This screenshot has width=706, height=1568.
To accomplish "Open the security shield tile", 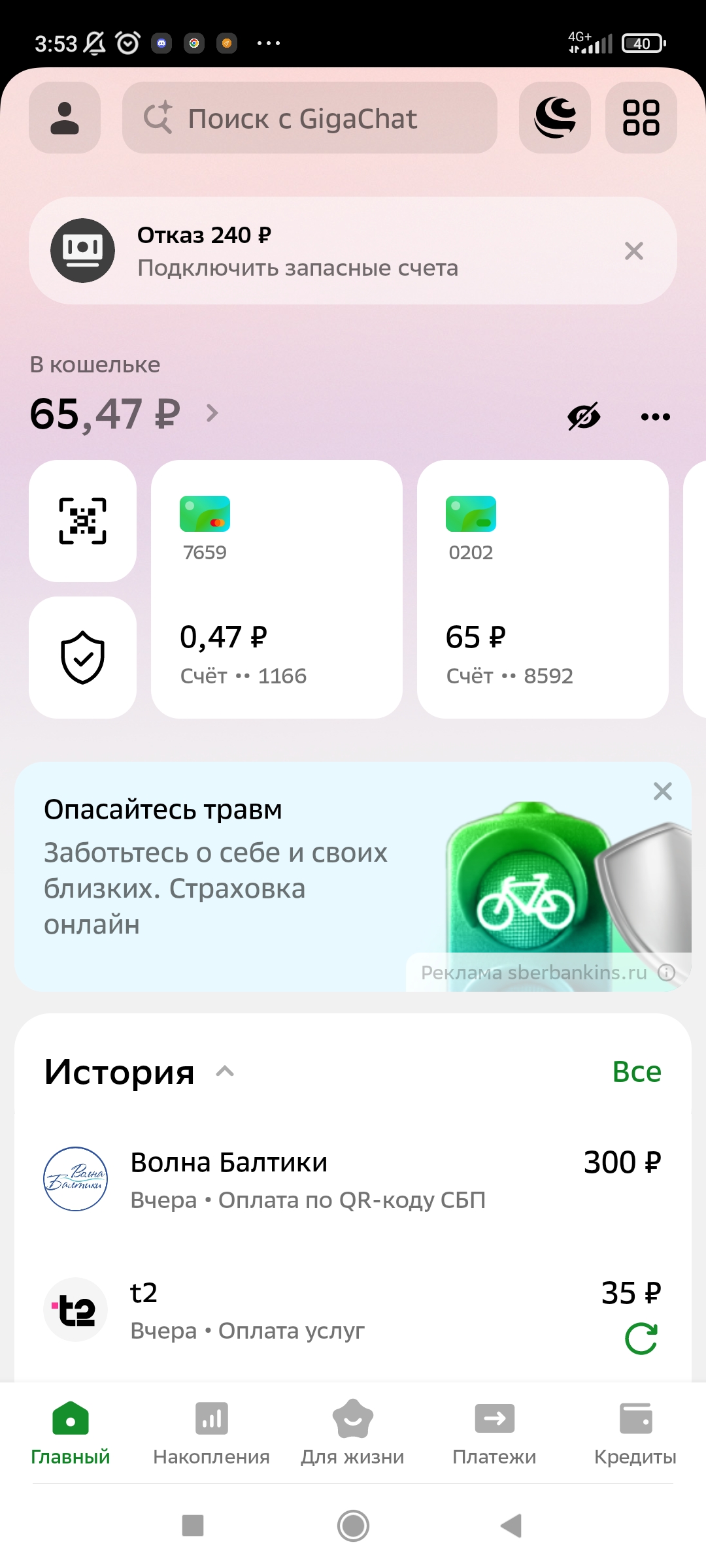I will click(x=83, y=657).
